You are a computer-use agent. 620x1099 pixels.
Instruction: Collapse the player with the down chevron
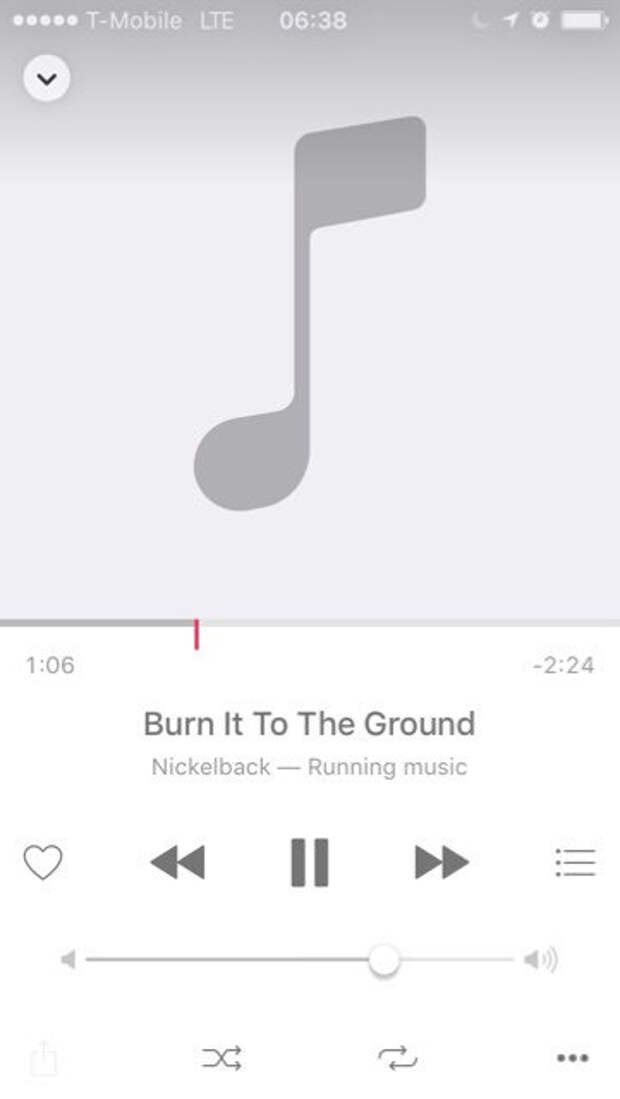click(46, 78)
